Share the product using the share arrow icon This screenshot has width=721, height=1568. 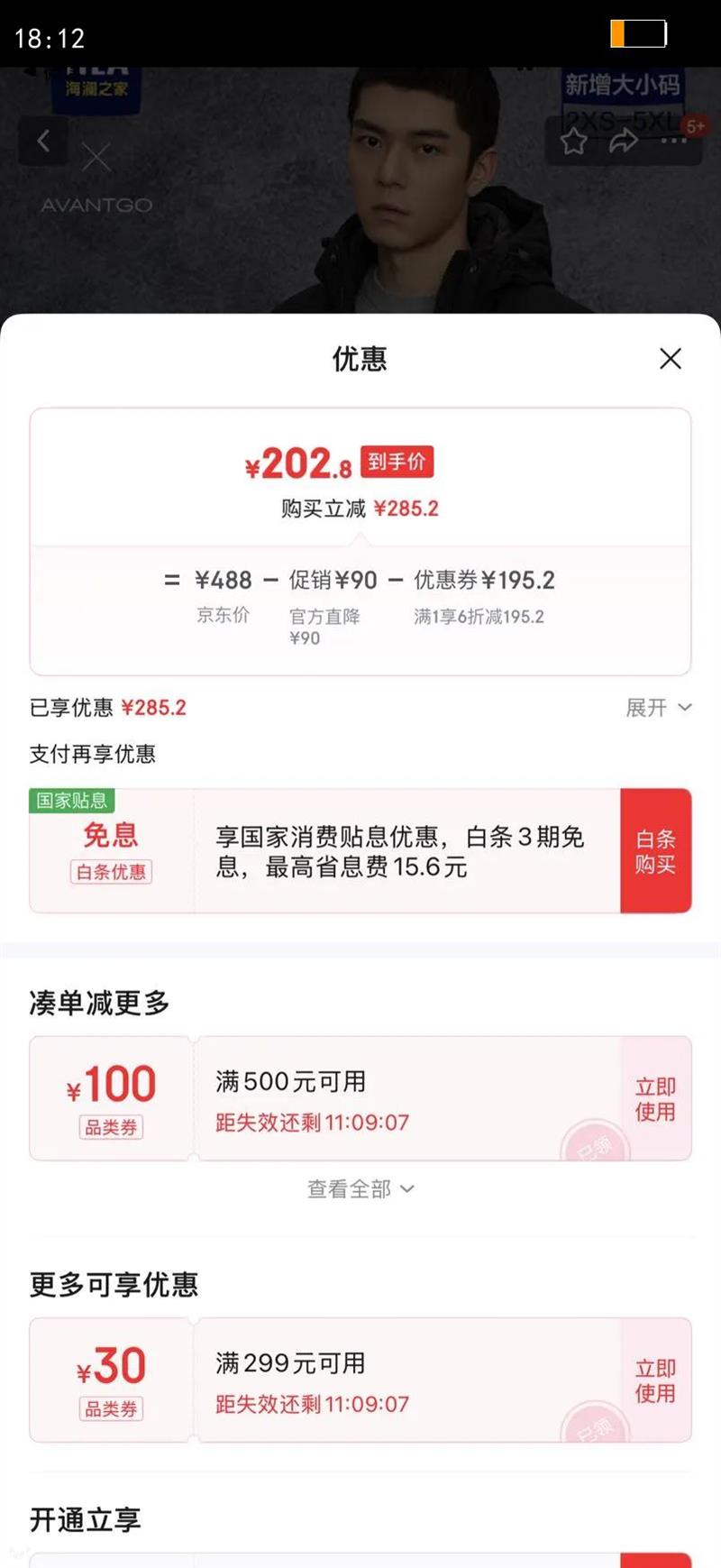pyautogui.click(x=623, y=142)
